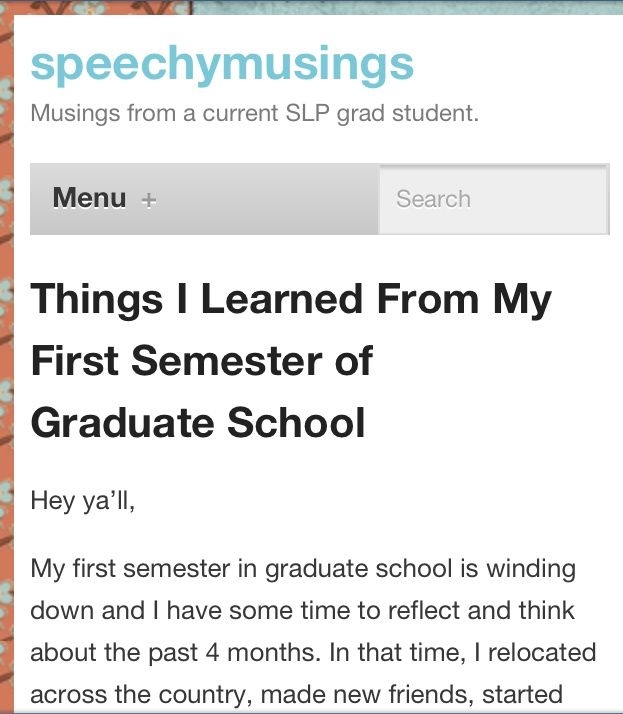
Task: Expand the Menu dropdown
Action: click(104, 199)
